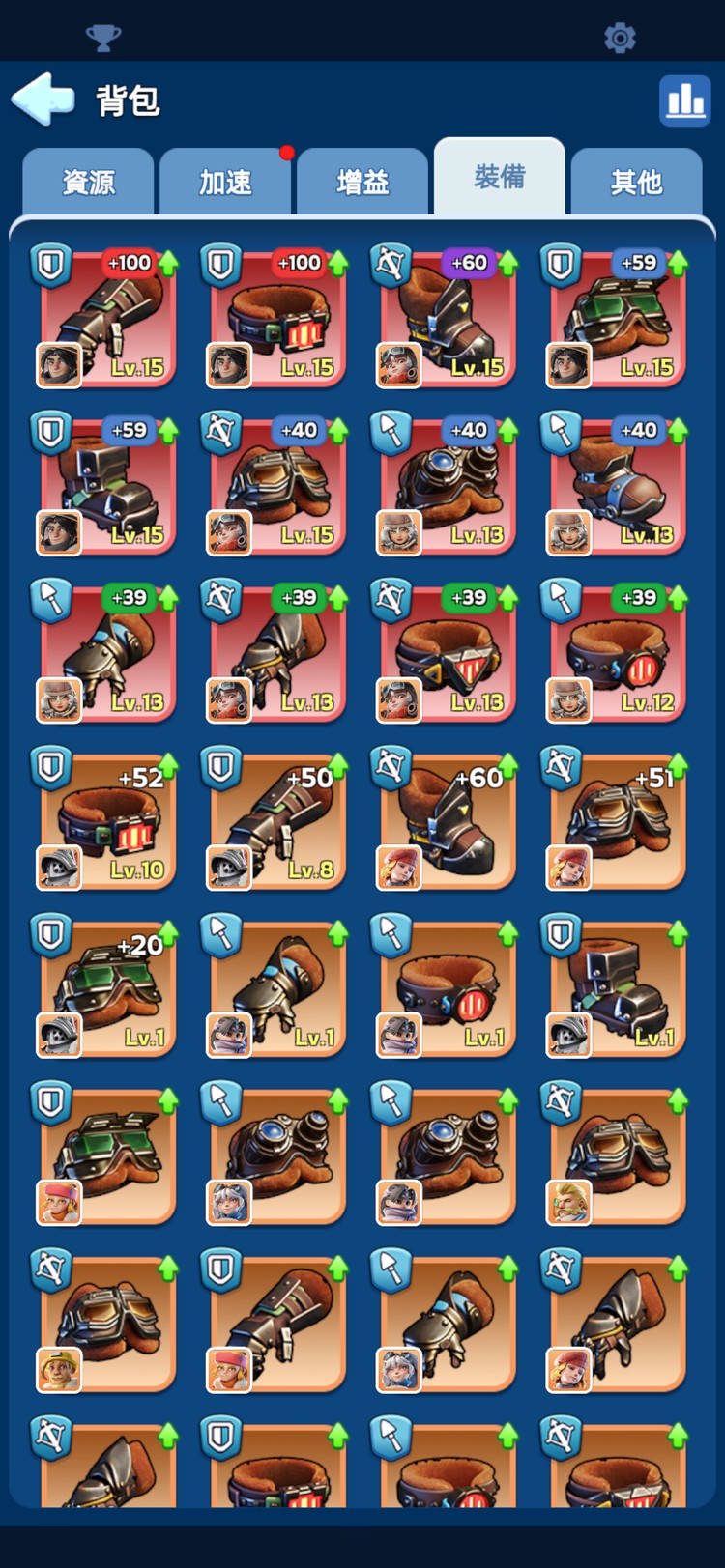The image size is (725, 1568).
Task: Switch to the 加速 tab
Action: (x=225, y=182)
